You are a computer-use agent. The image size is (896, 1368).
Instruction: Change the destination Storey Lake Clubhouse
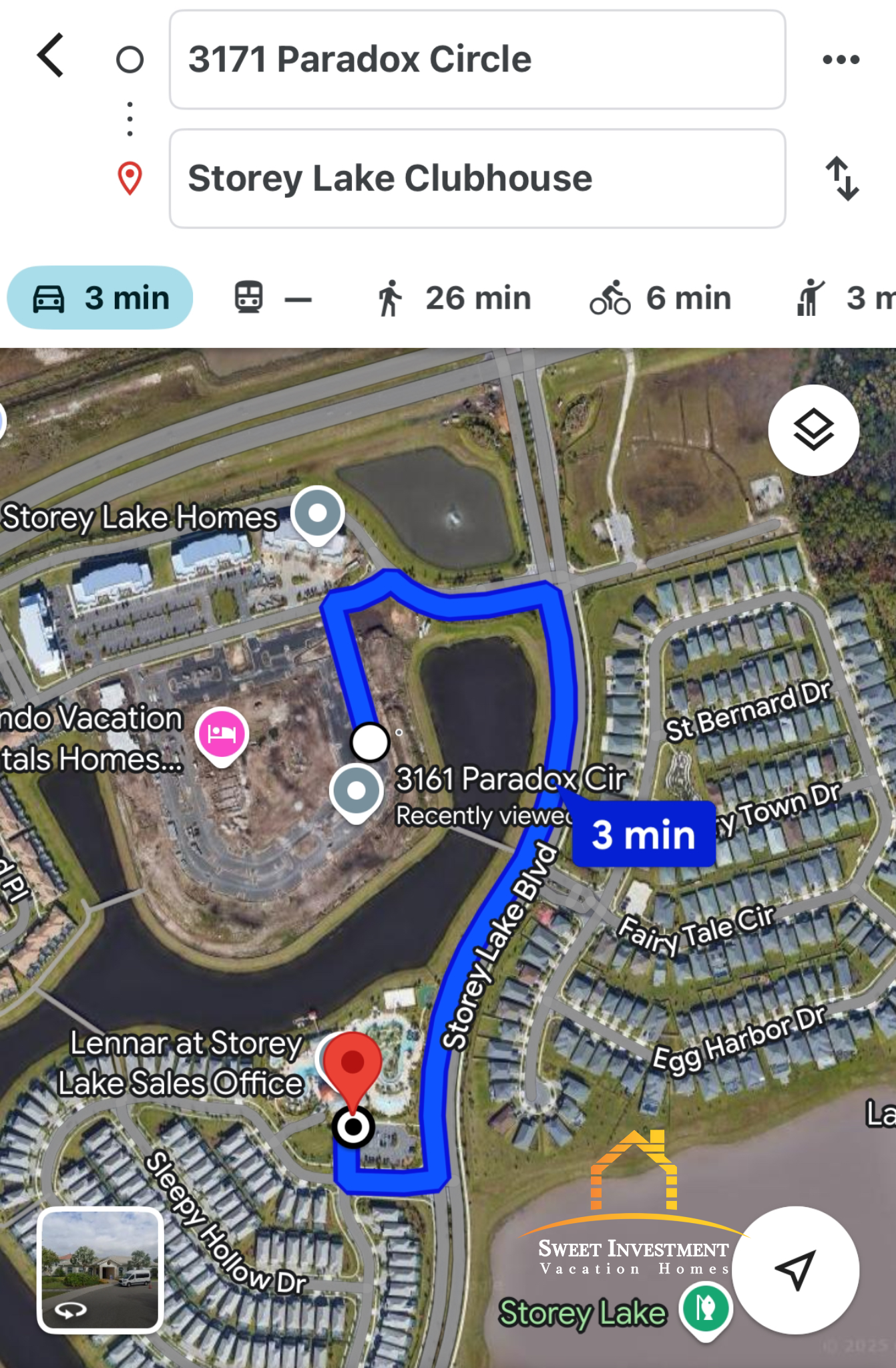click(477, 178)
